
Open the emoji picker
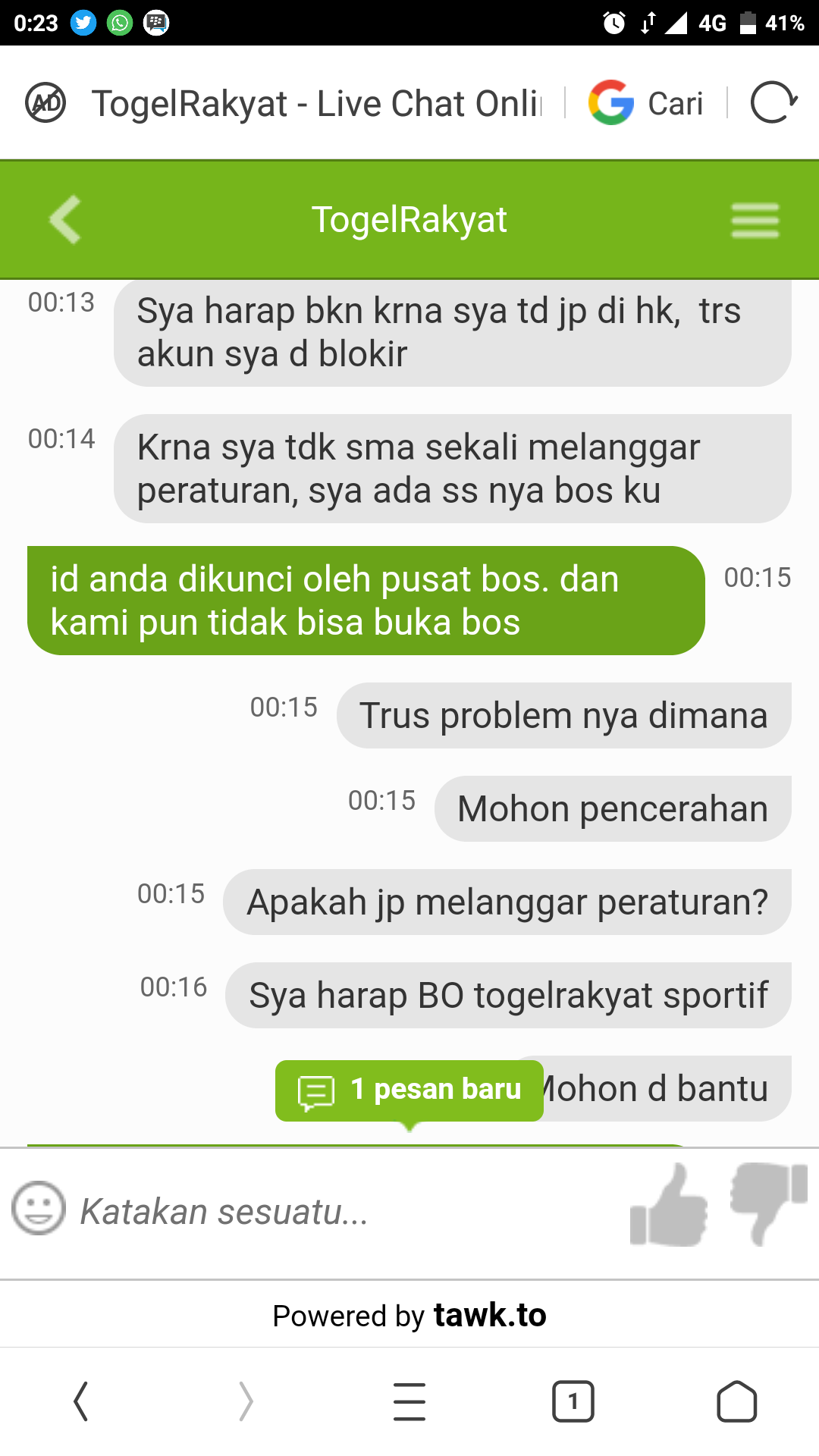[x=38, y=1208]
